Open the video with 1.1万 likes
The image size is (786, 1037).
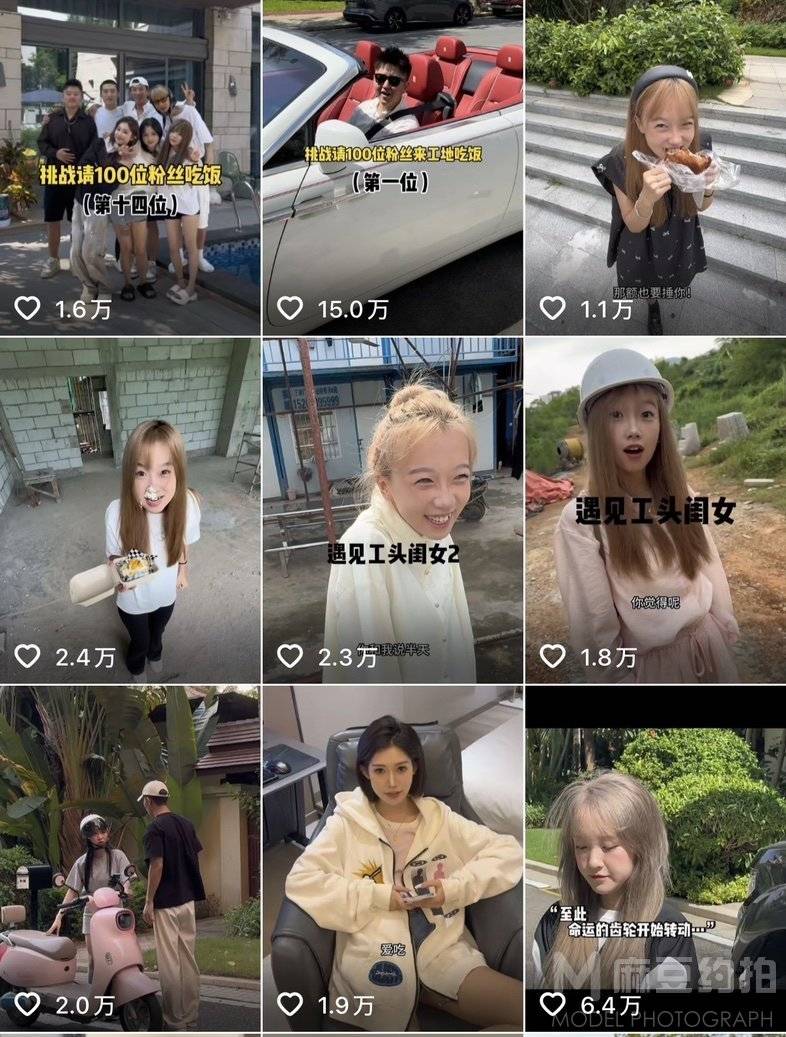point(655,167)
